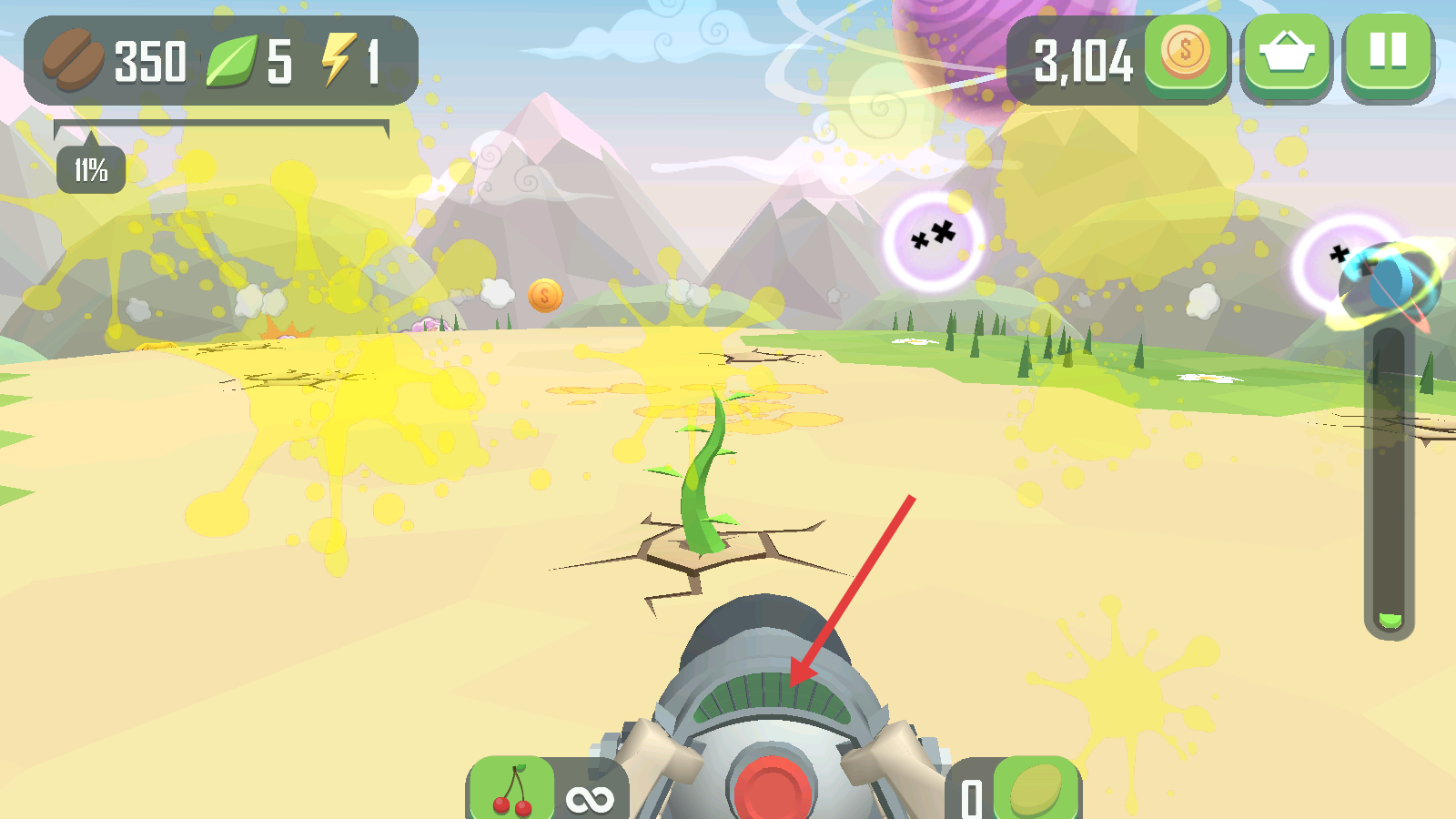Tap the gold coin button

[1185, 53]
